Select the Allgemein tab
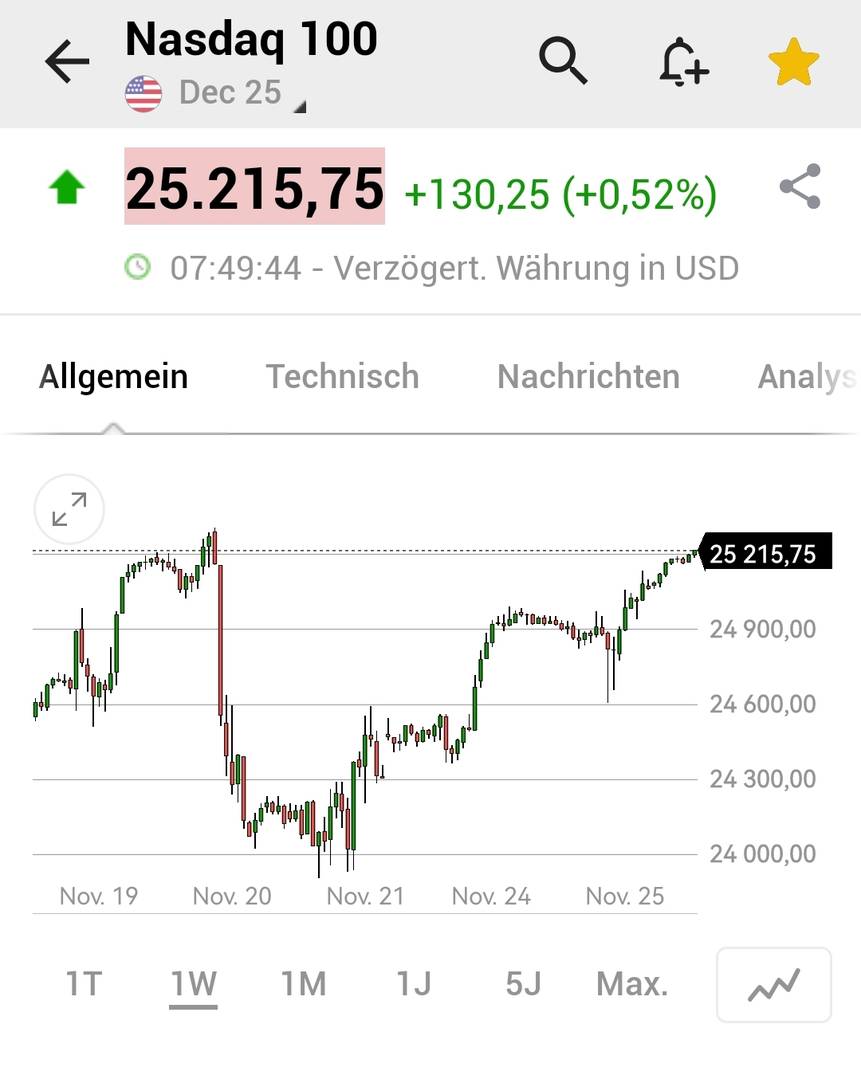Viewport: 861px width, 1079px height. (x=113, y=377)
